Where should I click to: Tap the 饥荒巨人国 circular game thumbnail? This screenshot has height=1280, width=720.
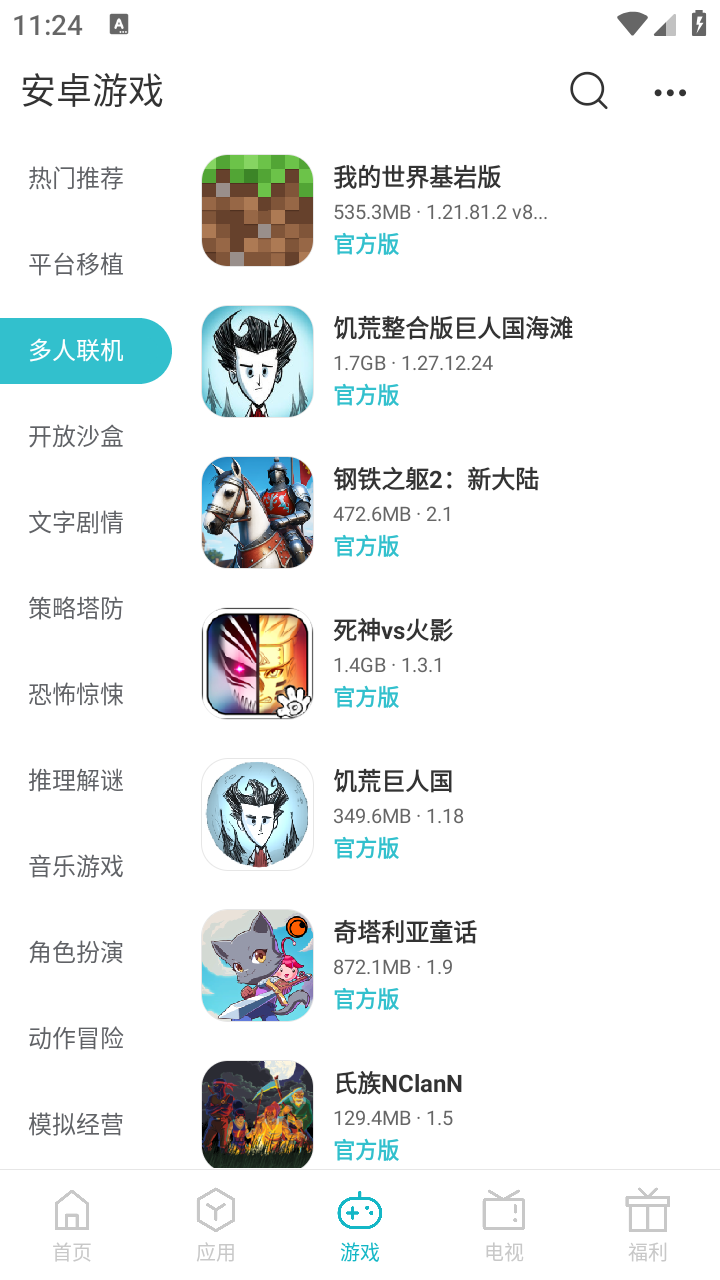tap(257, 813)
